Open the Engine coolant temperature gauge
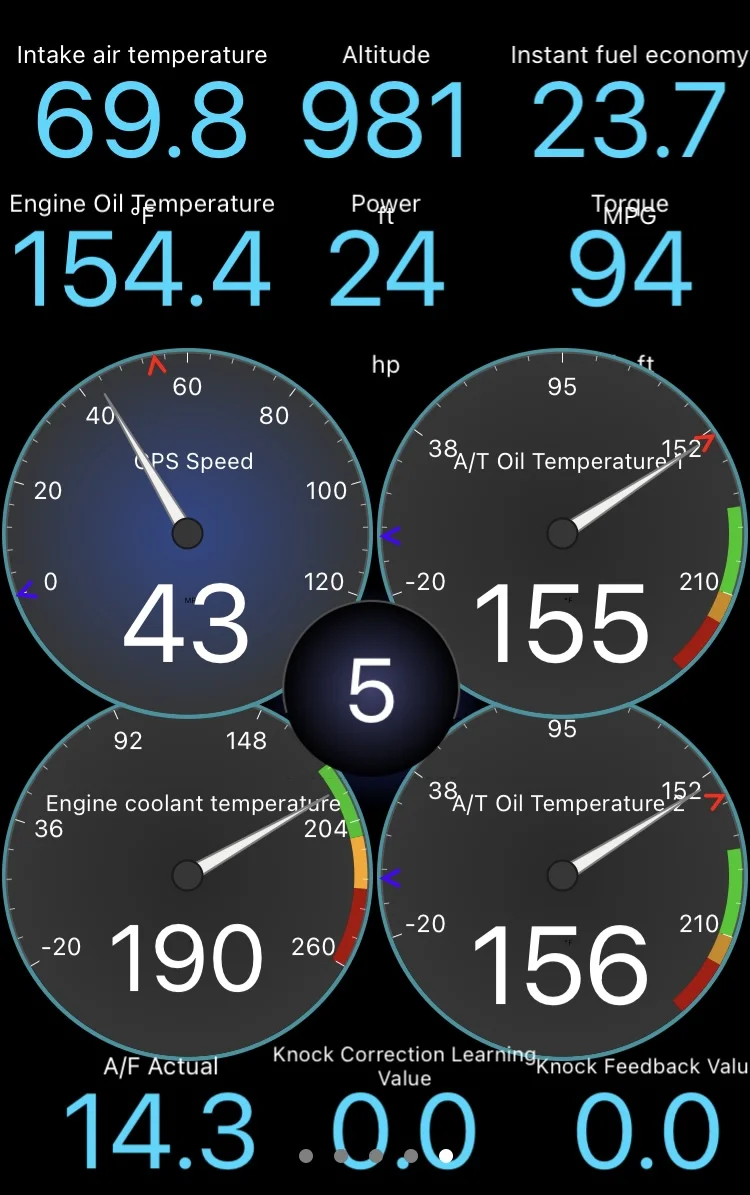The width and height of the screenshot is (750, 1195). click(x=187, y=875)
